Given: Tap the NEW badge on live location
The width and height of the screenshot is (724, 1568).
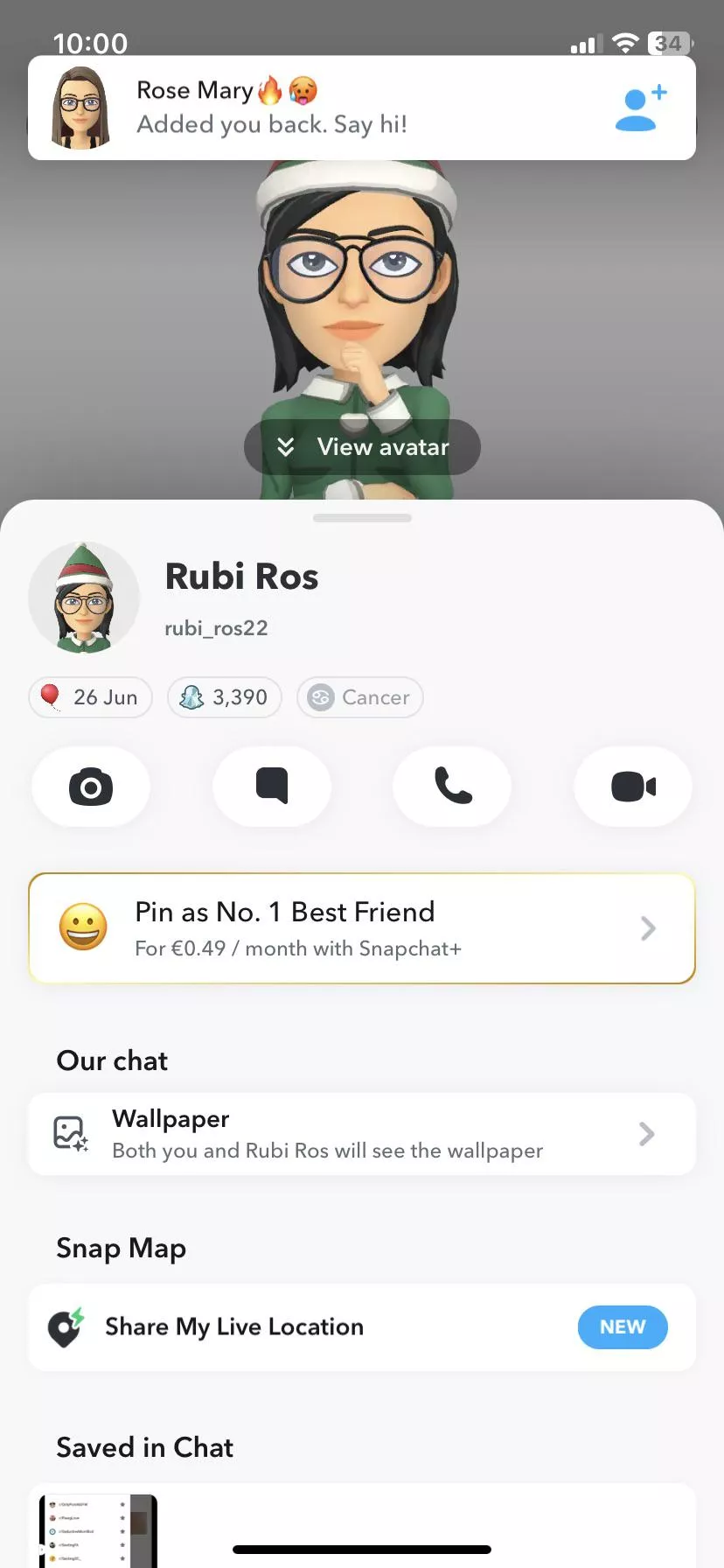Looking at the screenshot, I should 623,1327.
